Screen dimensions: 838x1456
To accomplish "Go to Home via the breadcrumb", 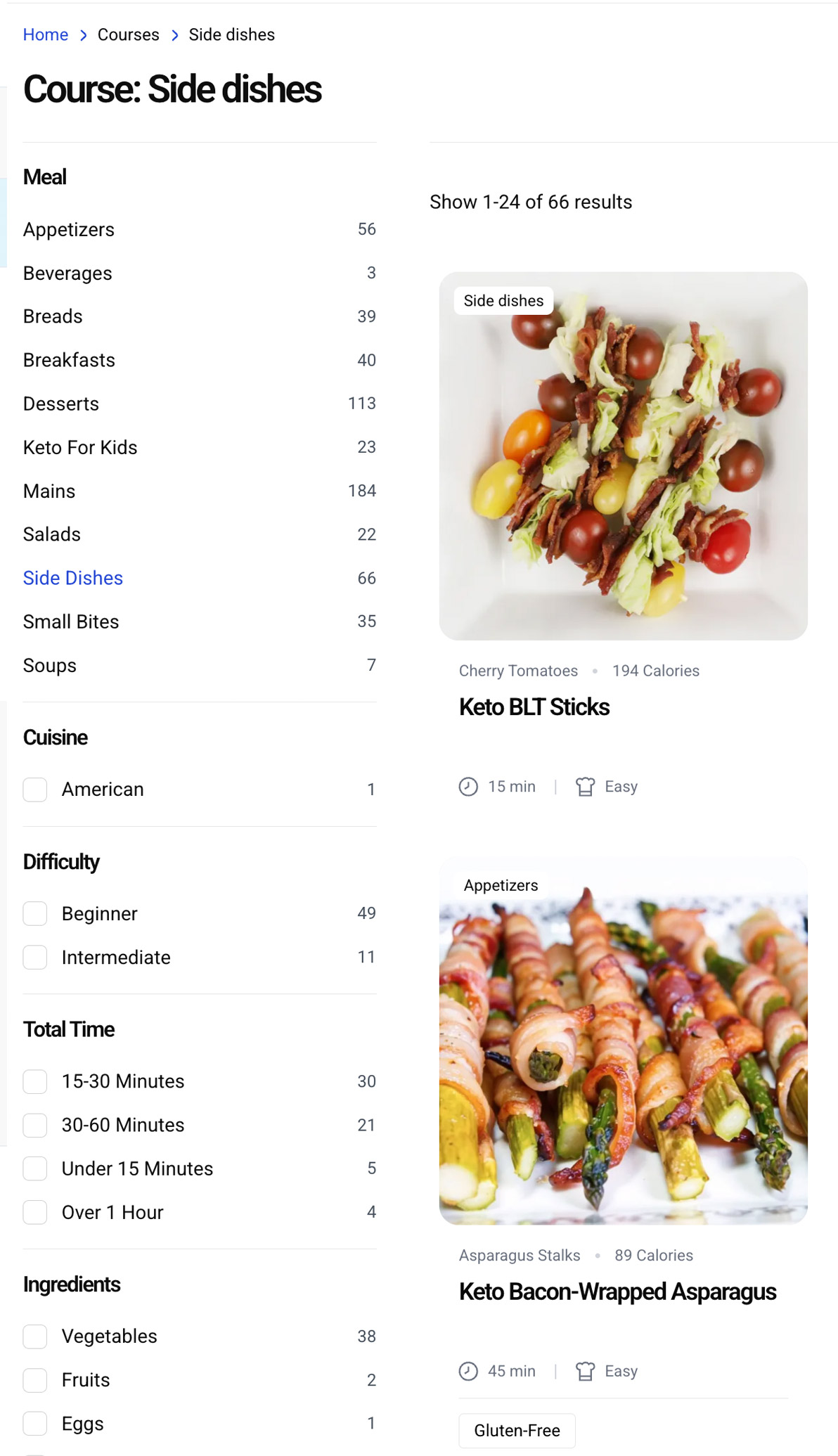I will (46, 34).
